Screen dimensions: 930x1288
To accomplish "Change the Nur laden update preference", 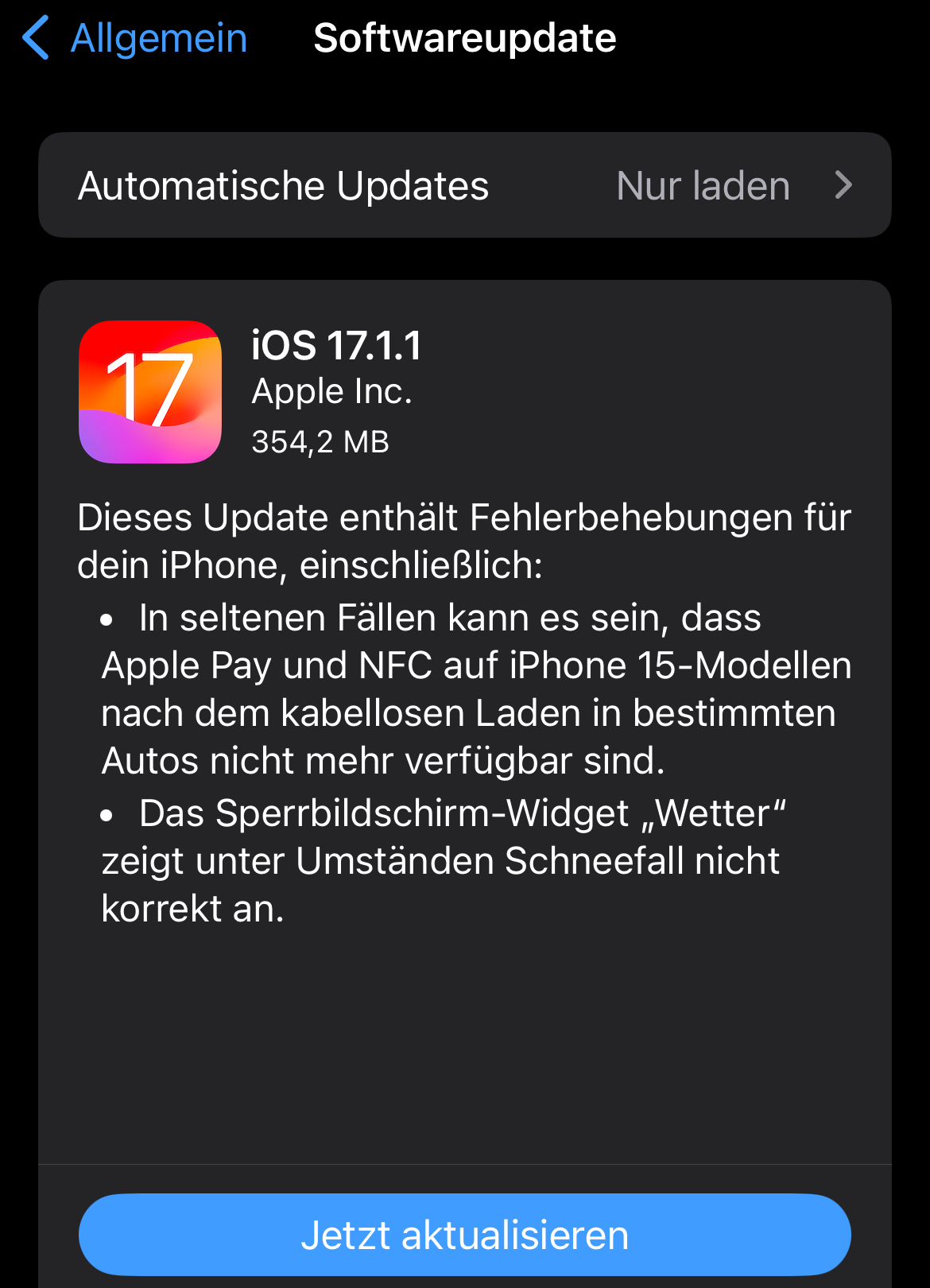I will click(703, 184).
